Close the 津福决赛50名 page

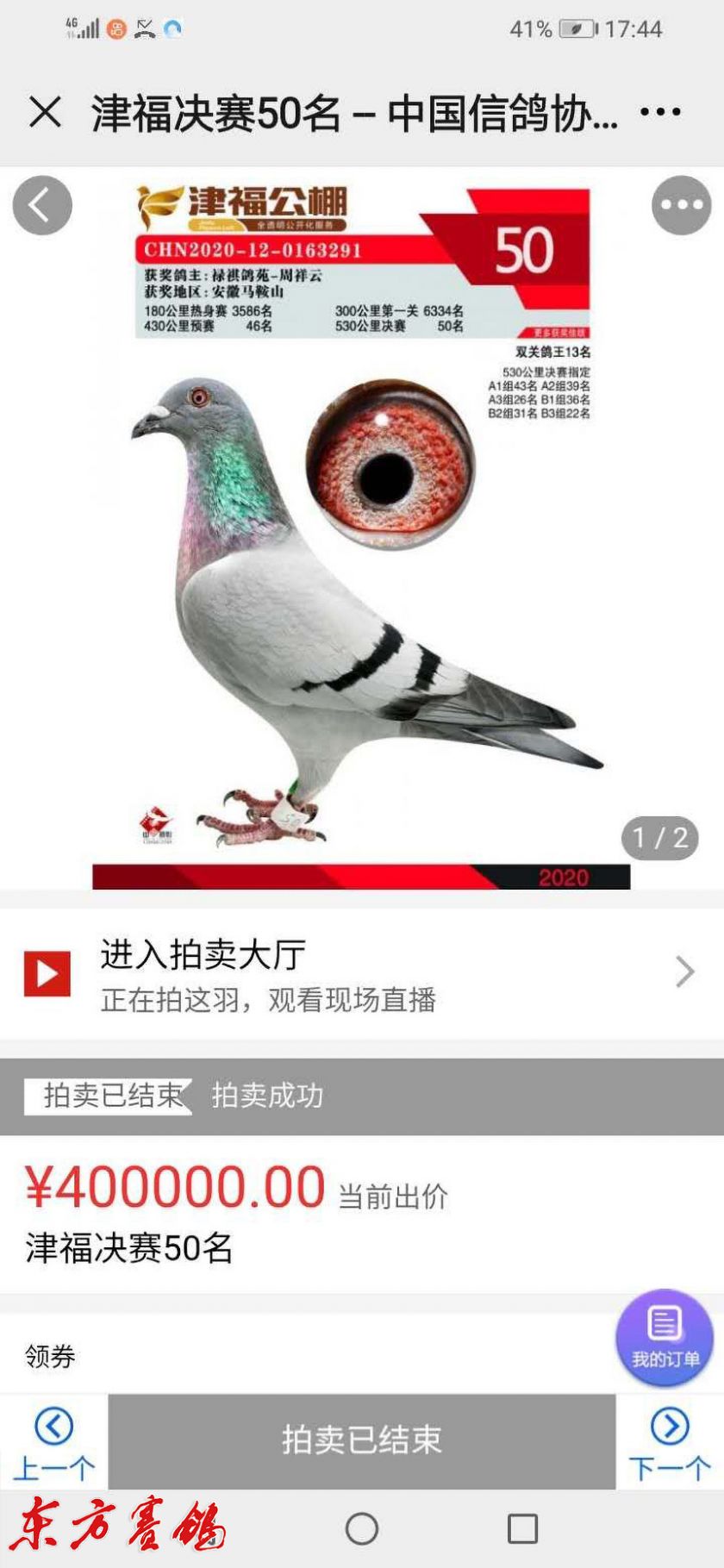tap(45, 112)
